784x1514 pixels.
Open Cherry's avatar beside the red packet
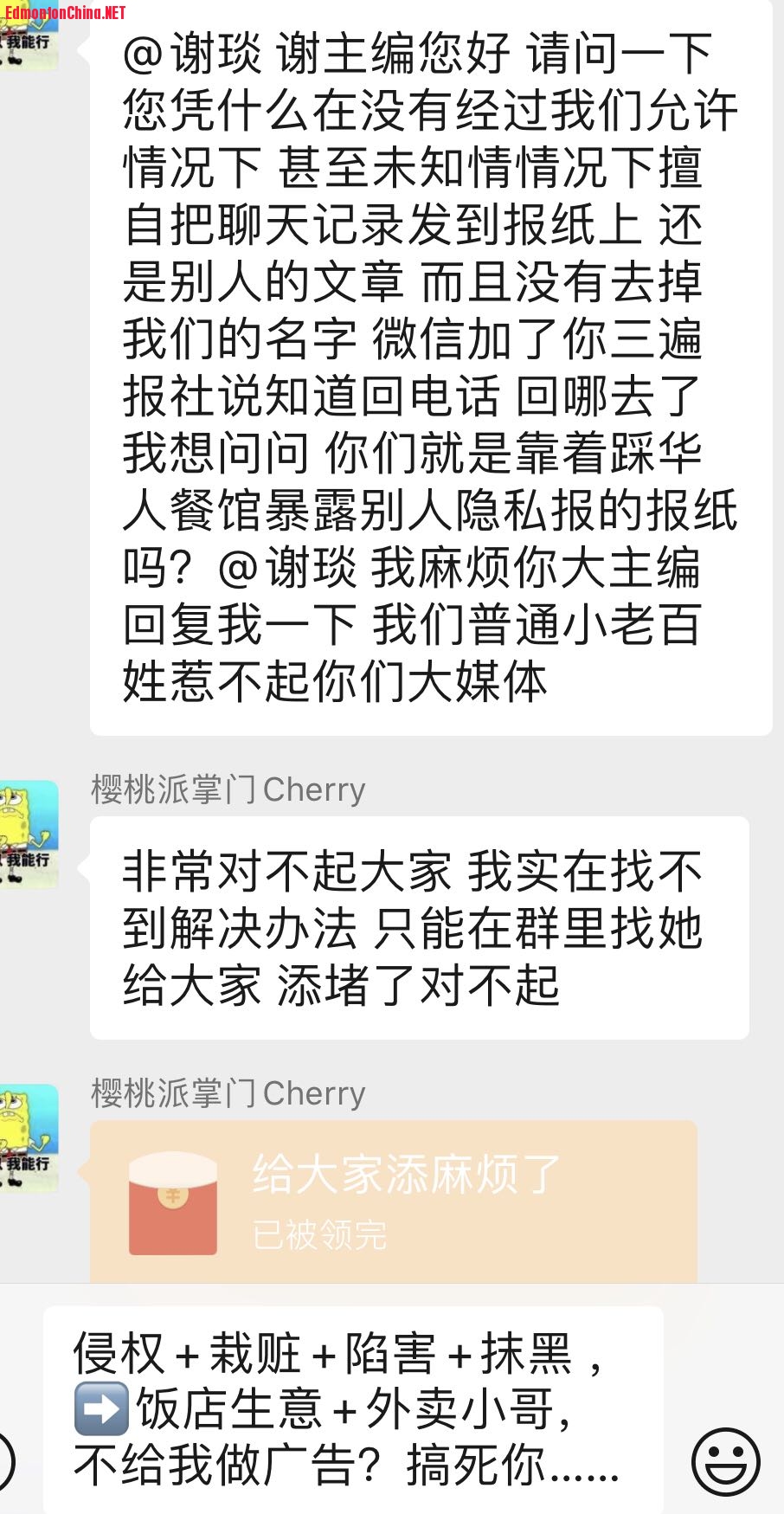(28, 1137)
